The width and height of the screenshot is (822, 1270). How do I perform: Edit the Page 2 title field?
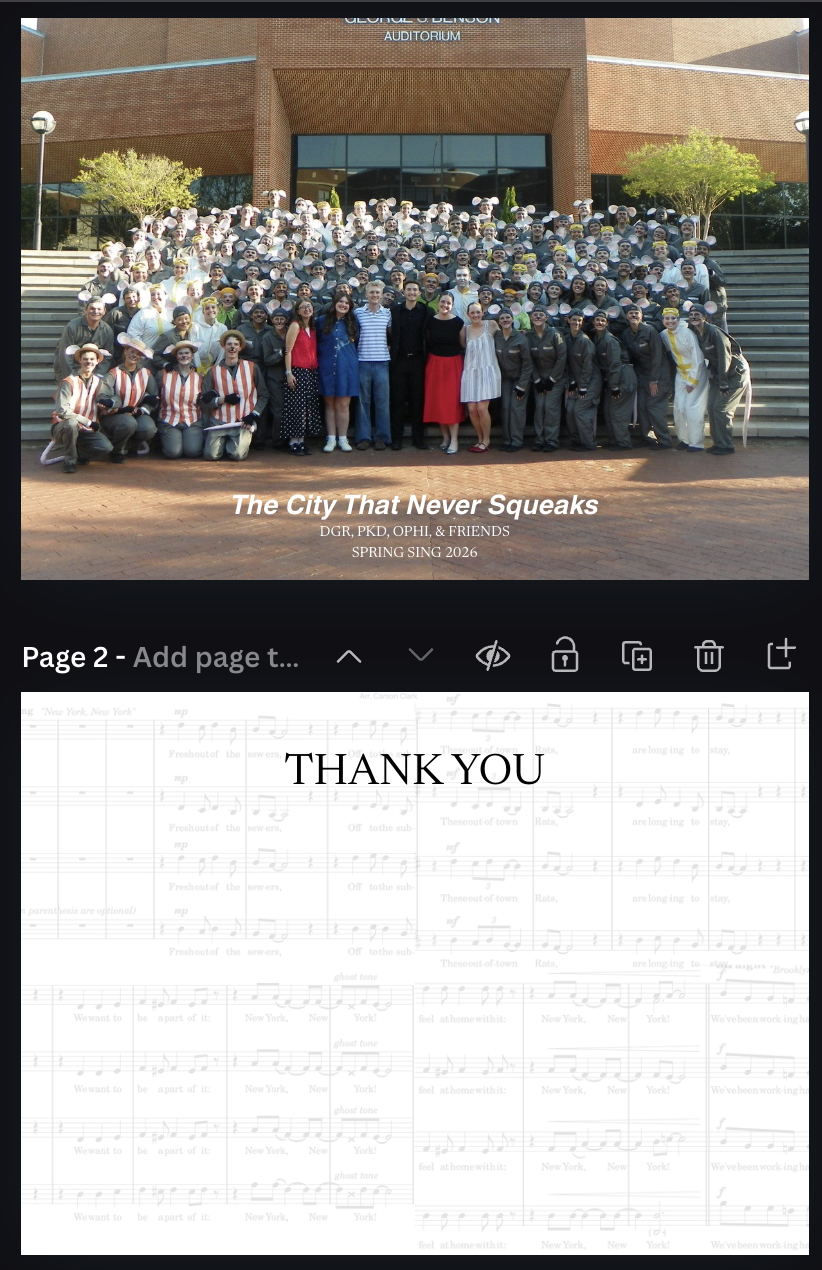pyautogui.click(x=216, y=657)
